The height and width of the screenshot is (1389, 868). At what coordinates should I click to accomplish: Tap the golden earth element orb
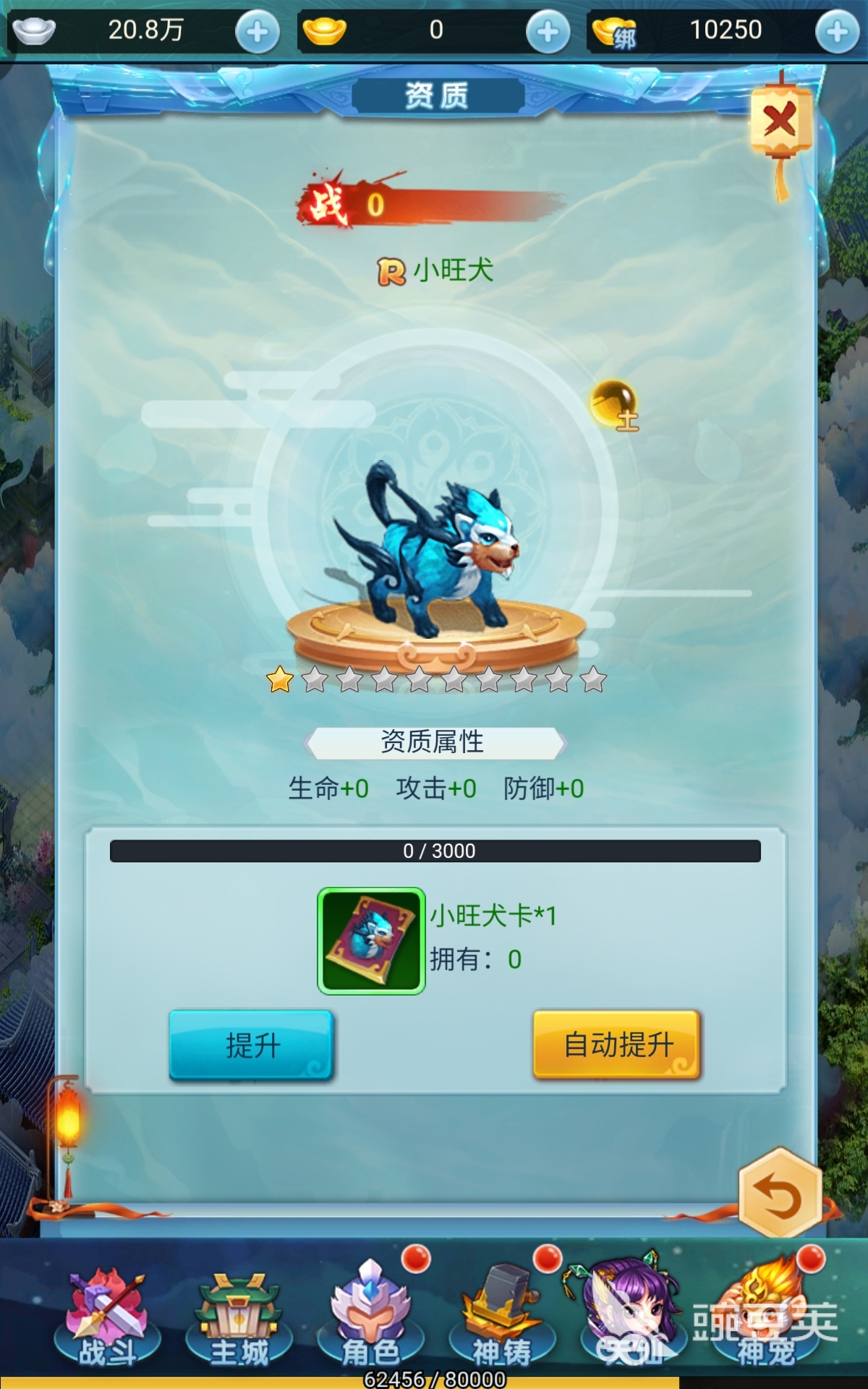point(613,404)
